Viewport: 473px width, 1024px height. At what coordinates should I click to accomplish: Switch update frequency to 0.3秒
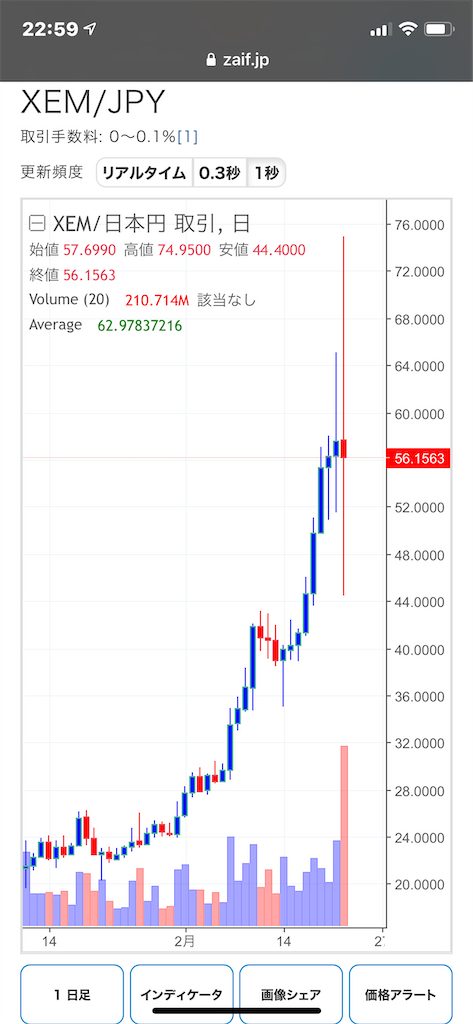[220, 173]
